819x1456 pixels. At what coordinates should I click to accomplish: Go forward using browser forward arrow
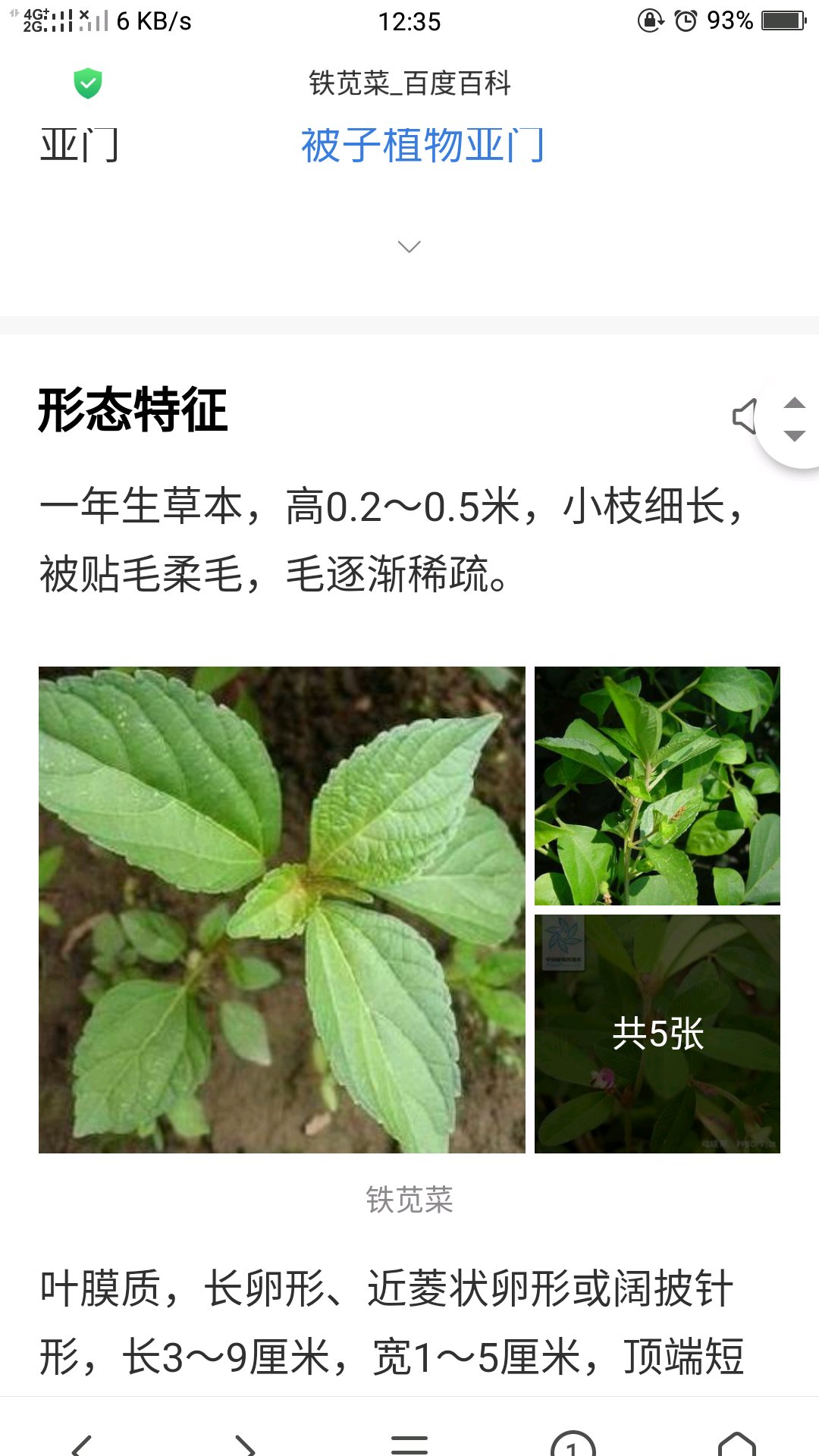tap(246, 1444)
